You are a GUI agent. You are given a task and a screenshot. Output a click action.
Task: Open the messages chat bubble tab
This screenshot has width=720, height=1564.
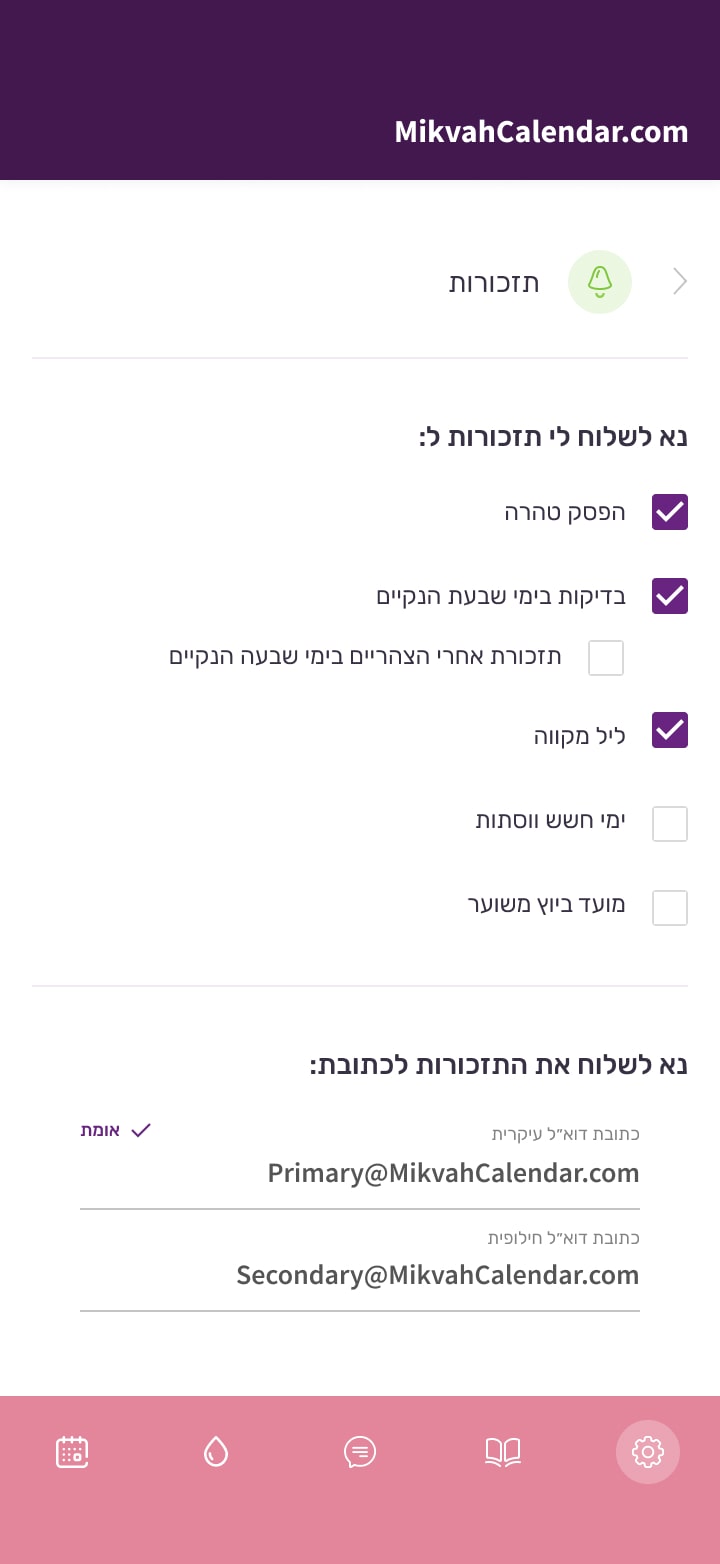360,1451
